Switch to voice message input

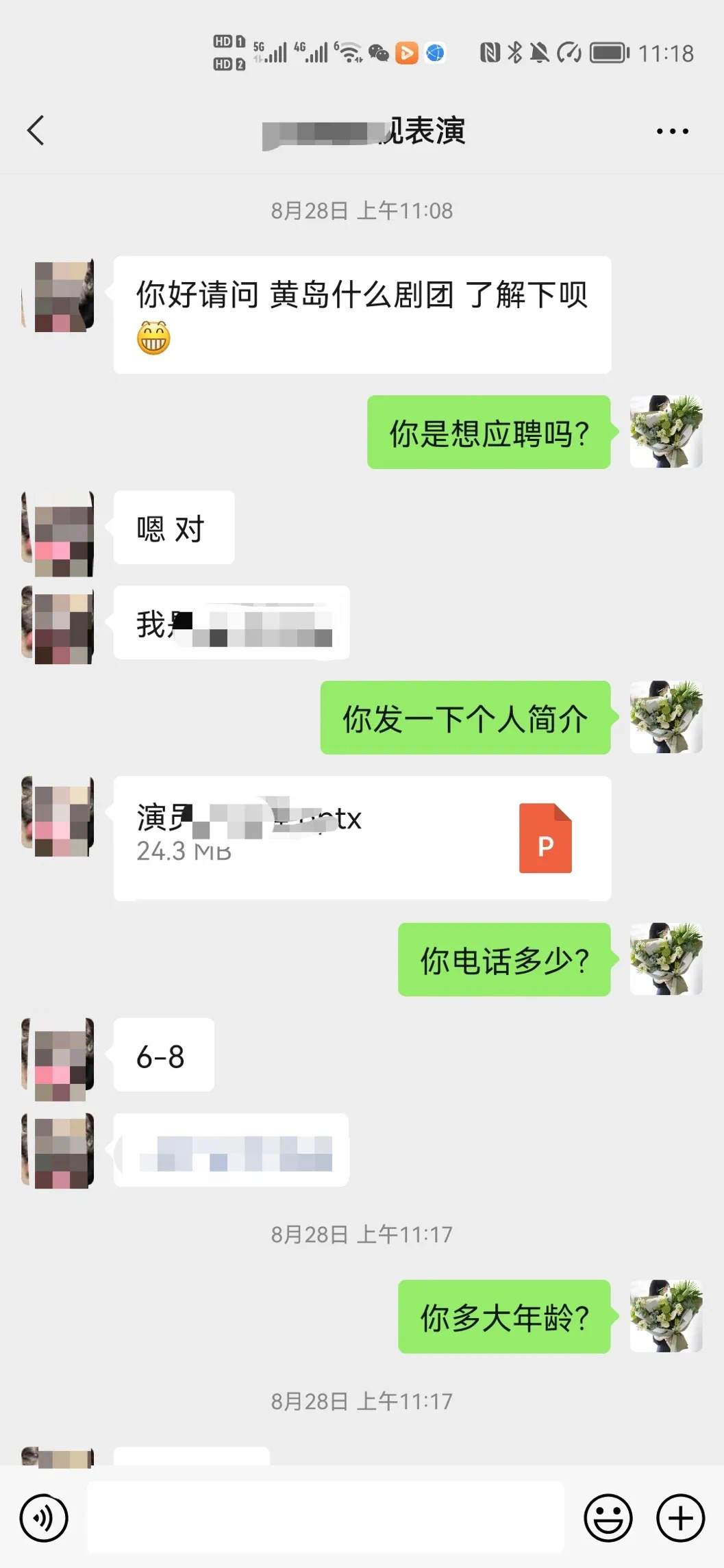tap(44, 1517)
